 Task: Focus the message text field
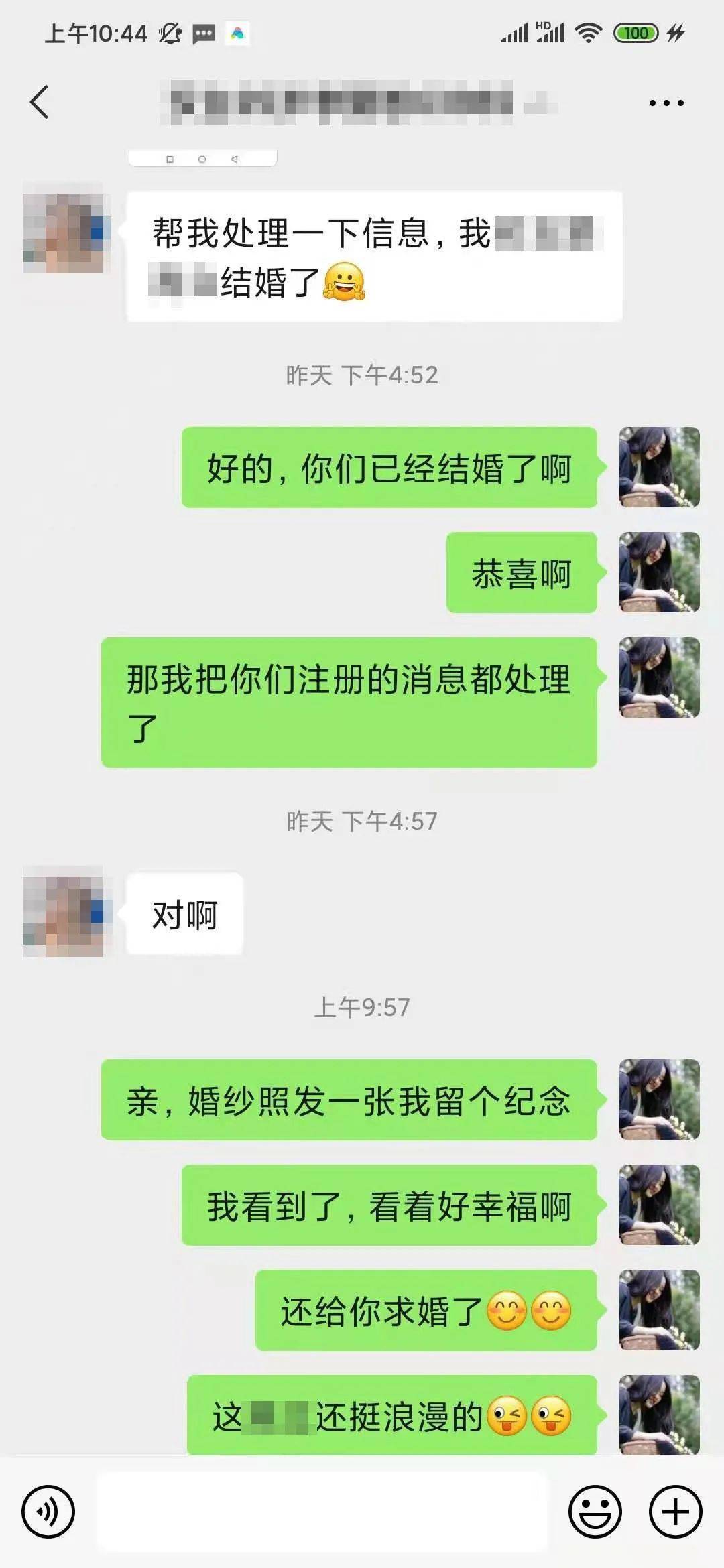click(322, 1511)
